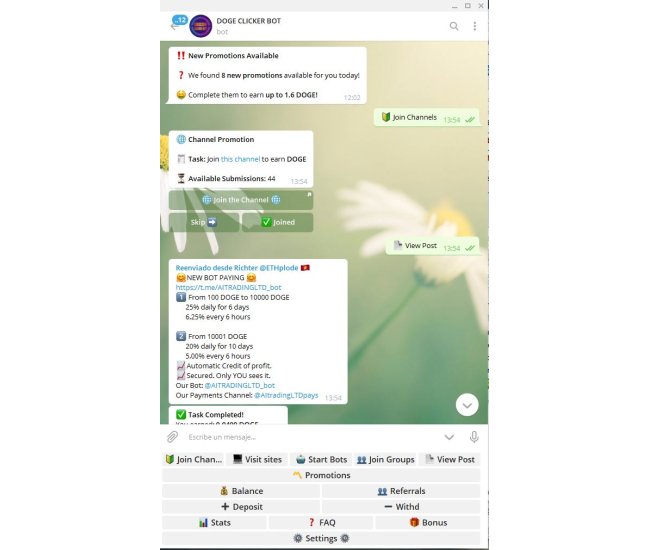Open bot Settings
This screenshot has height=550, width=650.
point(321,538)
